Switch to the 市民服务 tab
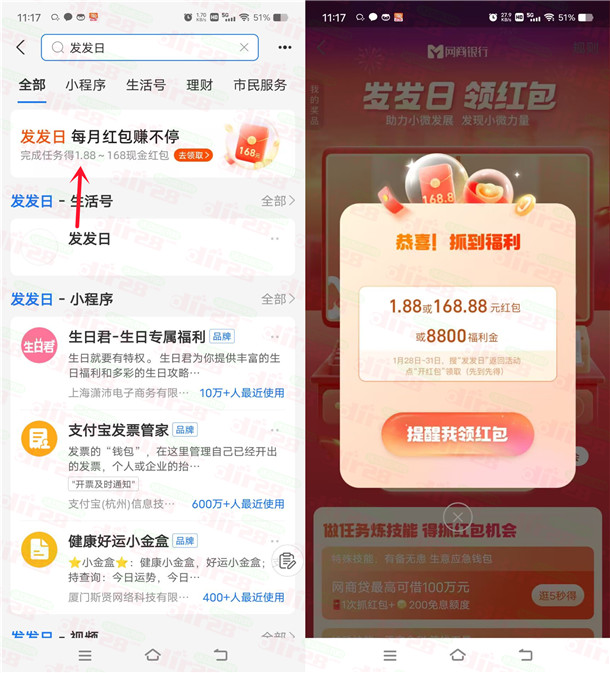Viewport: 610px width, 673px height. click(260, 86)
